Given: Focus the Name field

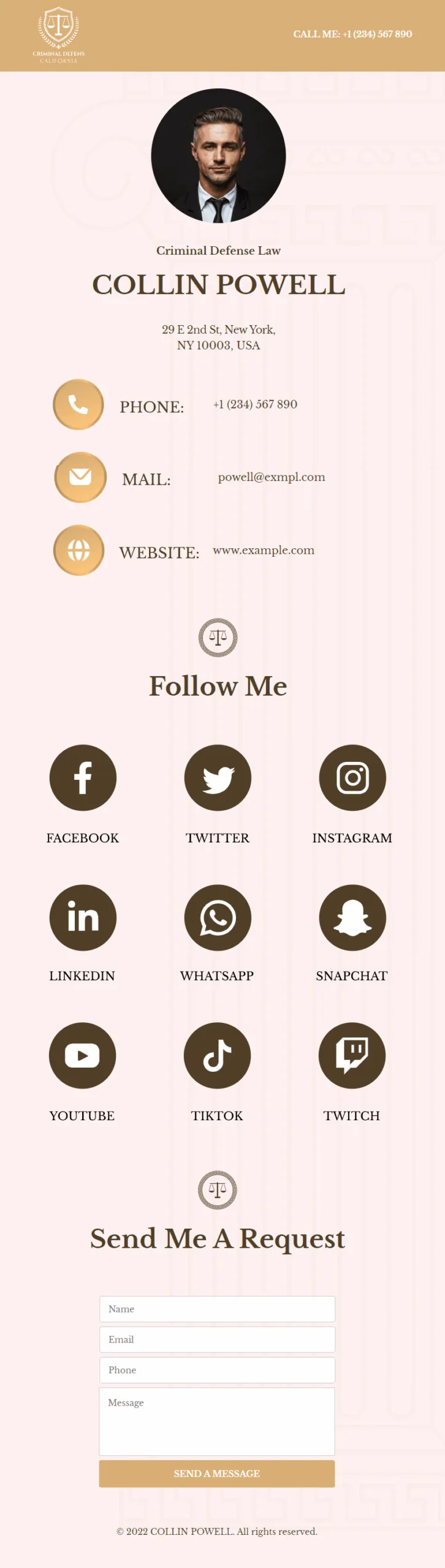Looking at the screenshot, I should coord(217,1309).
